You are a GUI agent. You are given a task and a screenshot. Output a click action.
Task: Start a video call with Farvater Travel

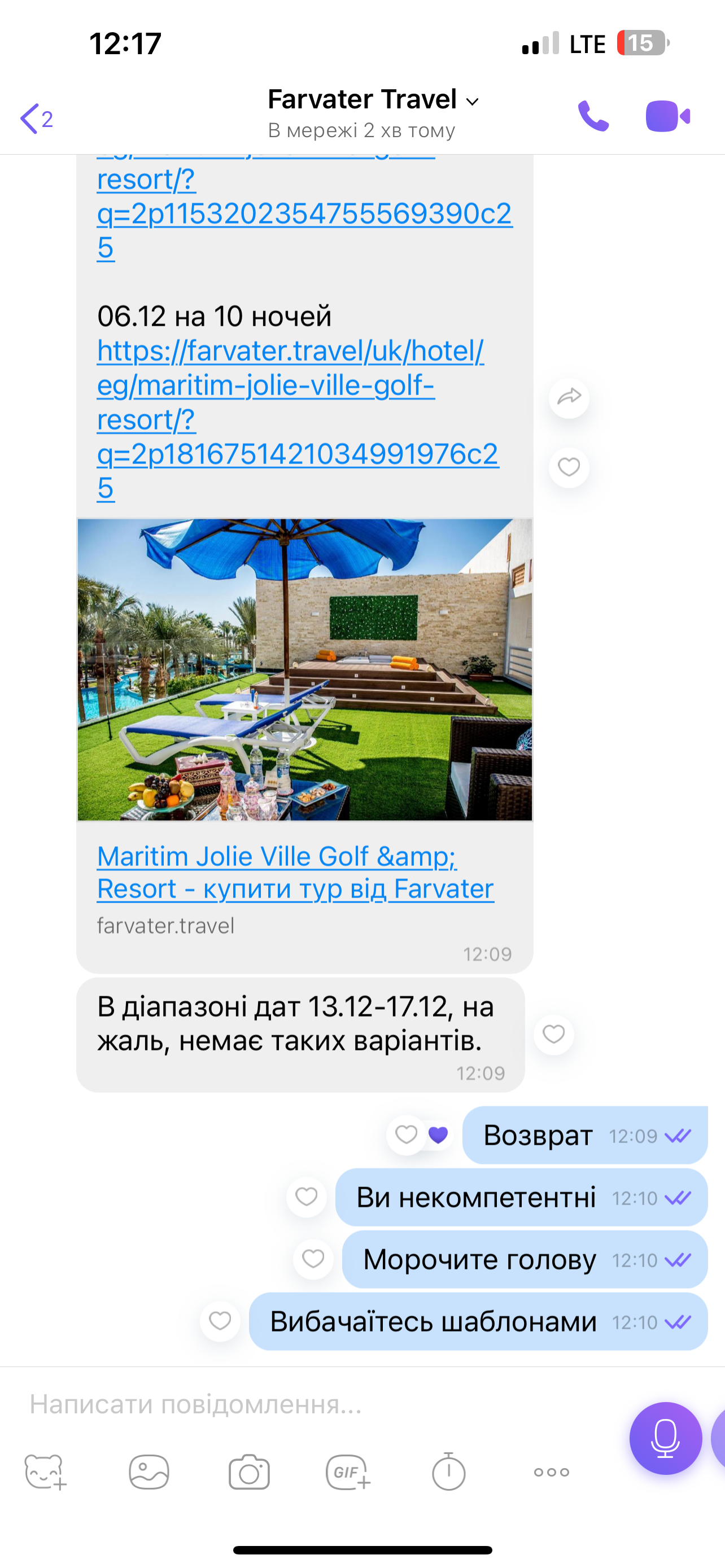(x=667, y=116)
